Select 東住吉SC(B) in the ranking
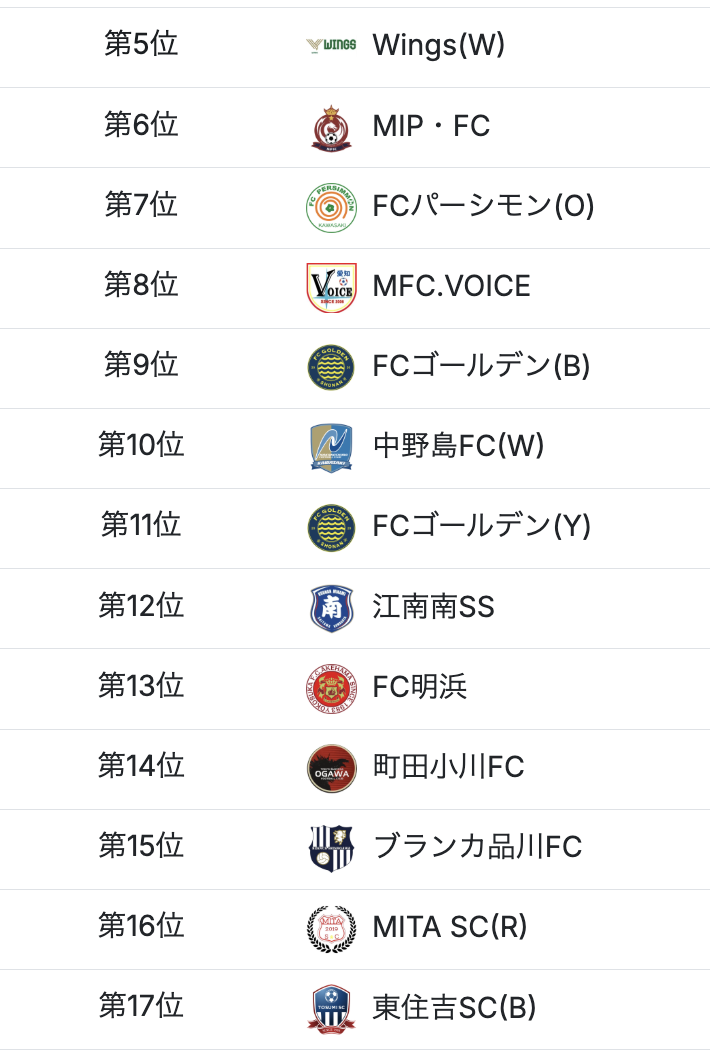Image resolution: width=710 pixels, height=1060 pixels. [x=454, y=1007]
